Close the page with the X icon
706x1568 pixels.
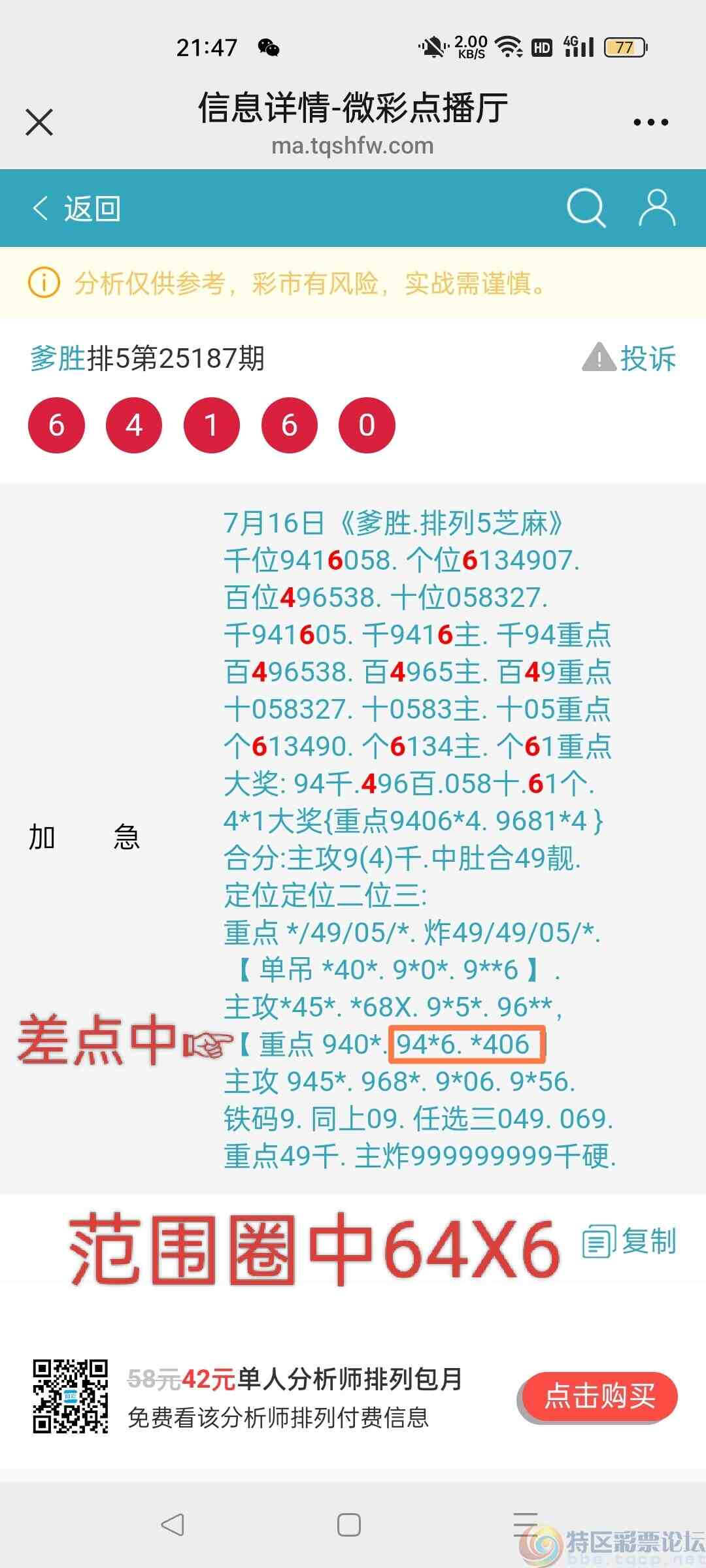coord(38,122)
